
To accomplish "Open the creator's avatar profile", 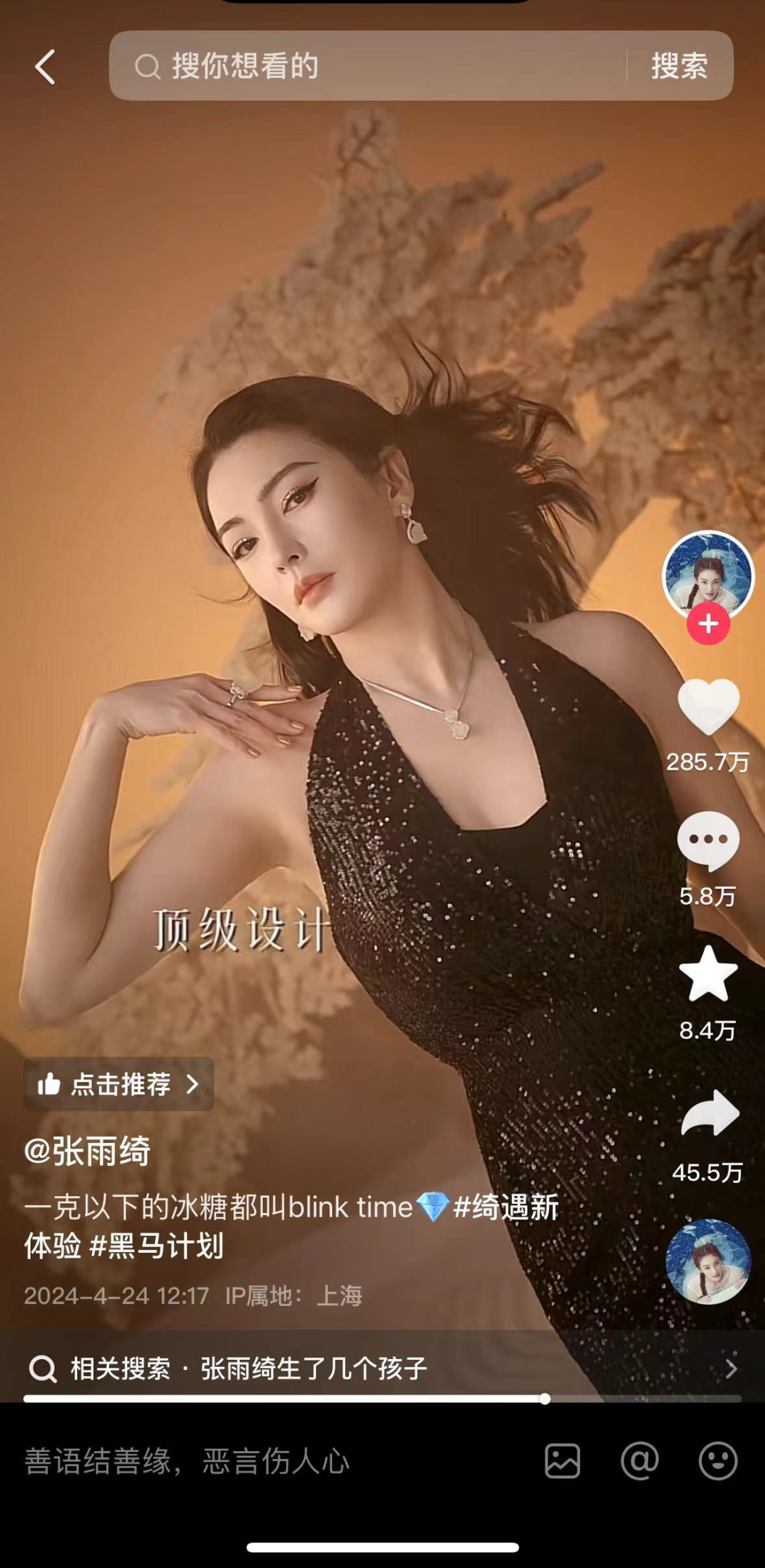I will (x=708, y=575).
